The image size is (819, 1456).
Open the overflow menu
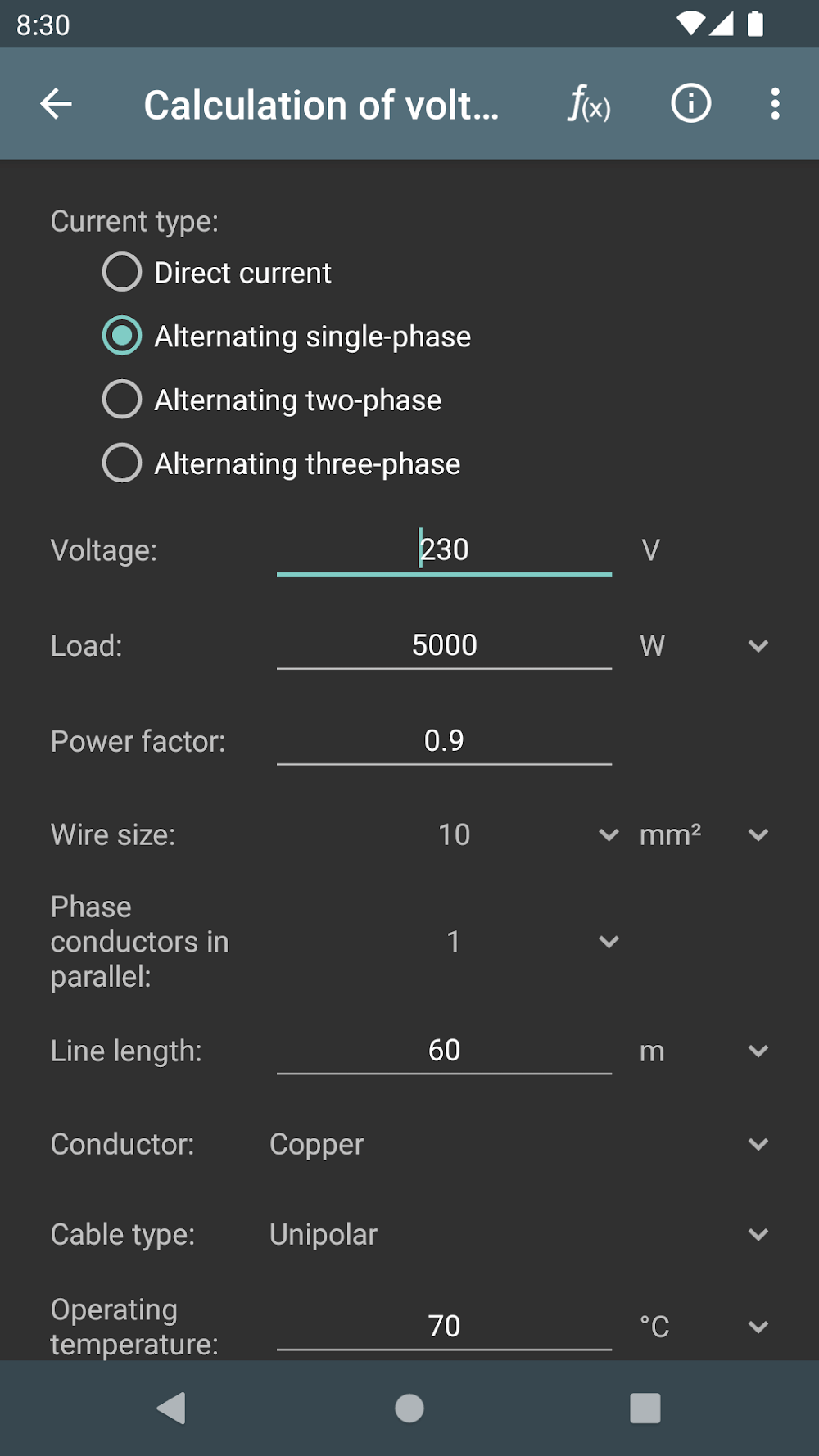[x=774, y=104]
